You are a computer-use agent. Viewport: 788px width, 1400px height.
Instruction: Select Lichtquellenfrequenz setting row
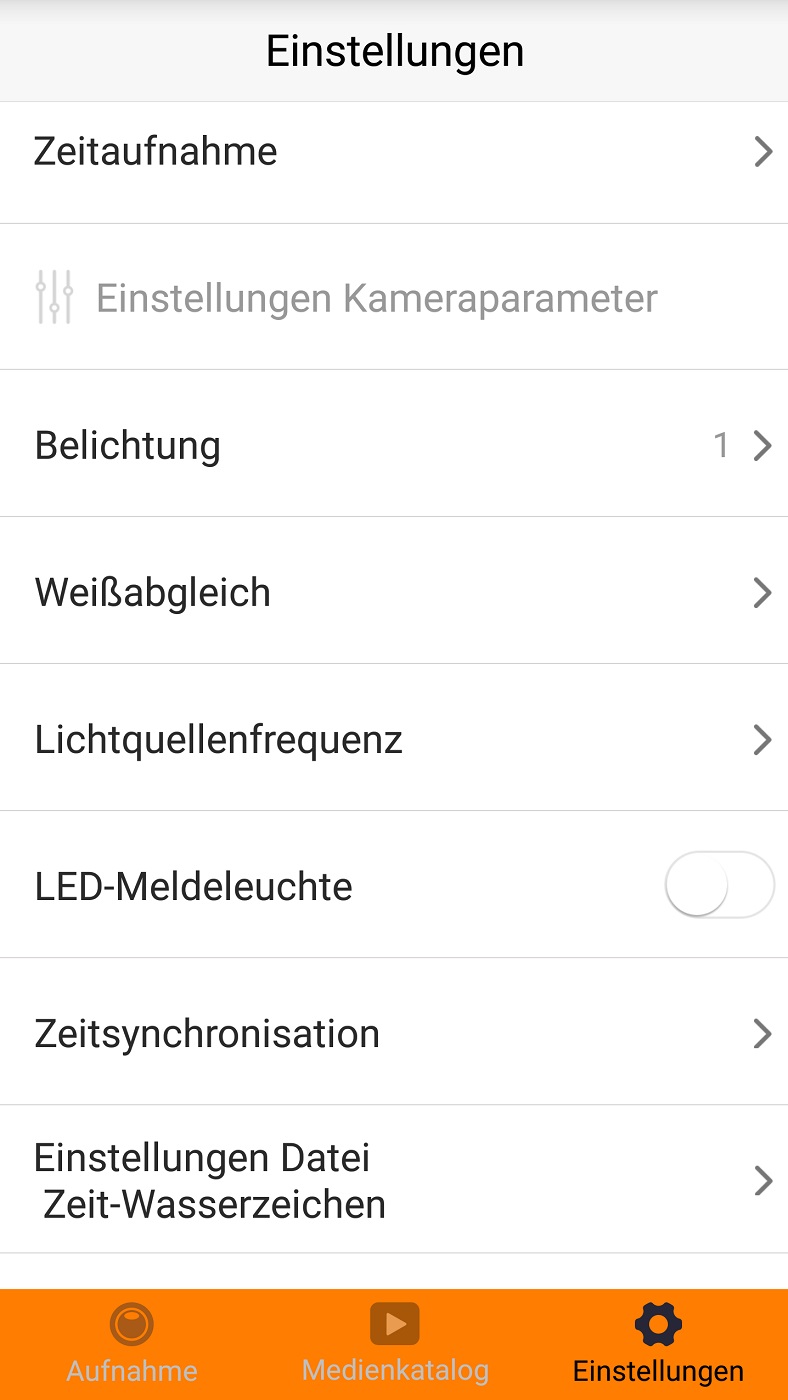[x=394, y=738]
